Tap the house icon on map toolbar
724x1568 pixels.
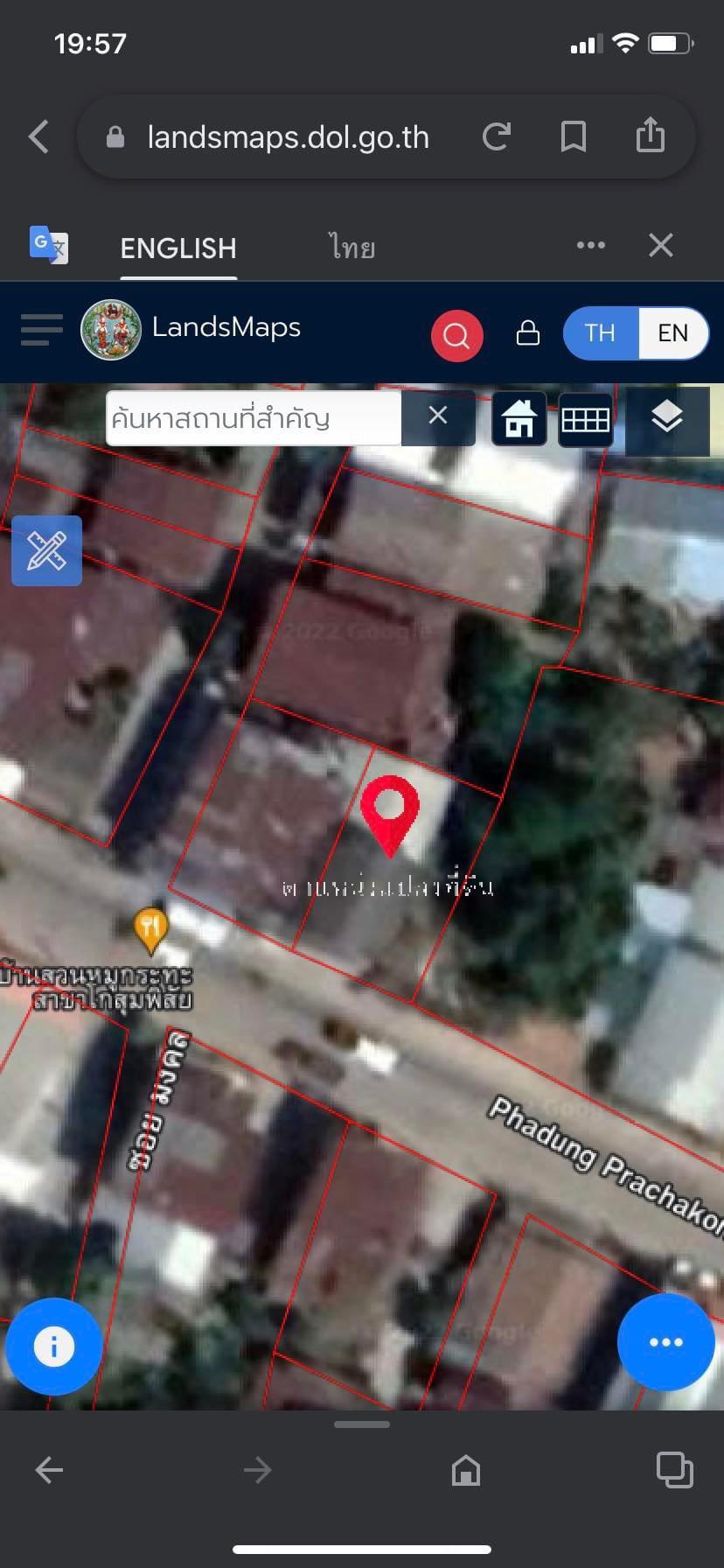(519, 418)
